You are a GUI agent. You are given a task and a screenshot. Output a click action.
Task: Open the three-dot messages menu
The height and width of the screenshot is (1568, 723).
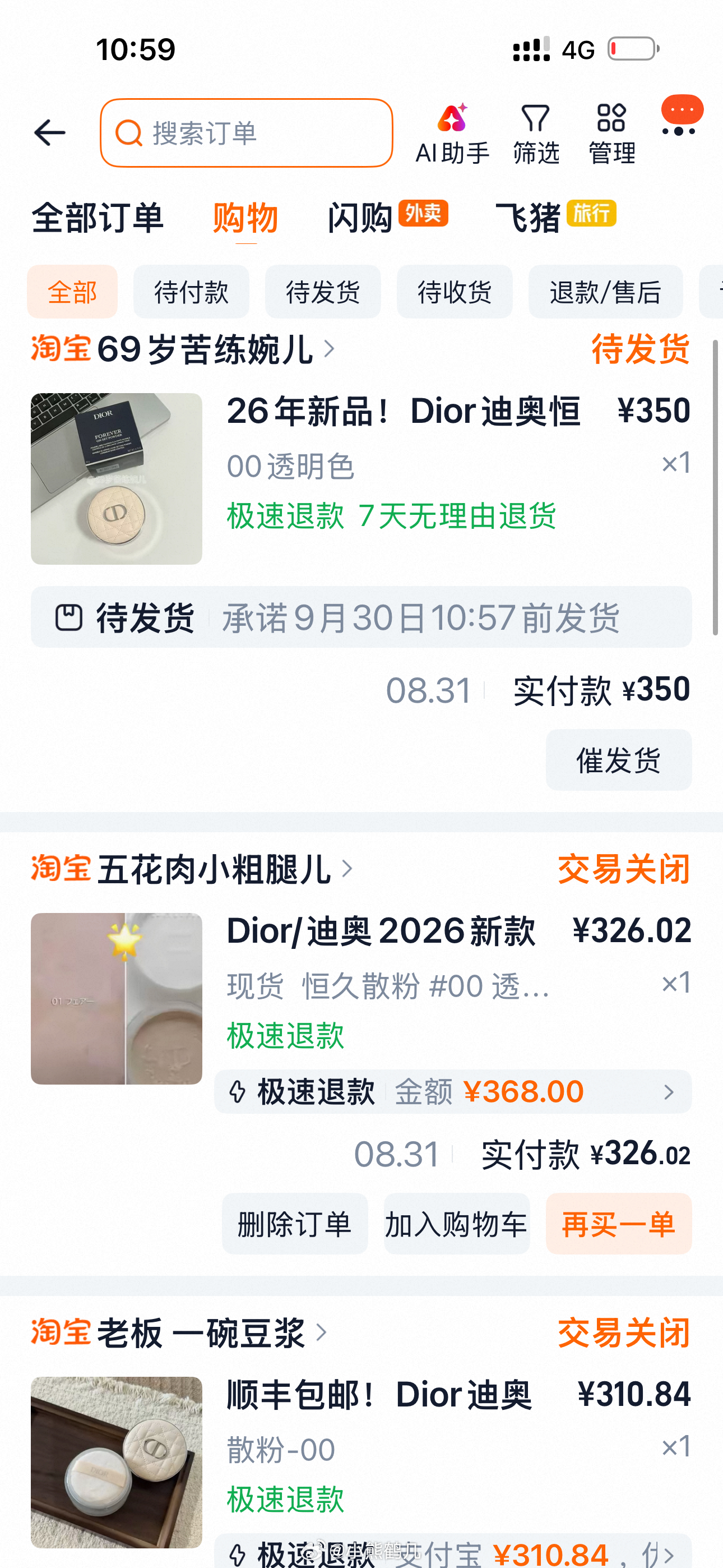[682, 116]
